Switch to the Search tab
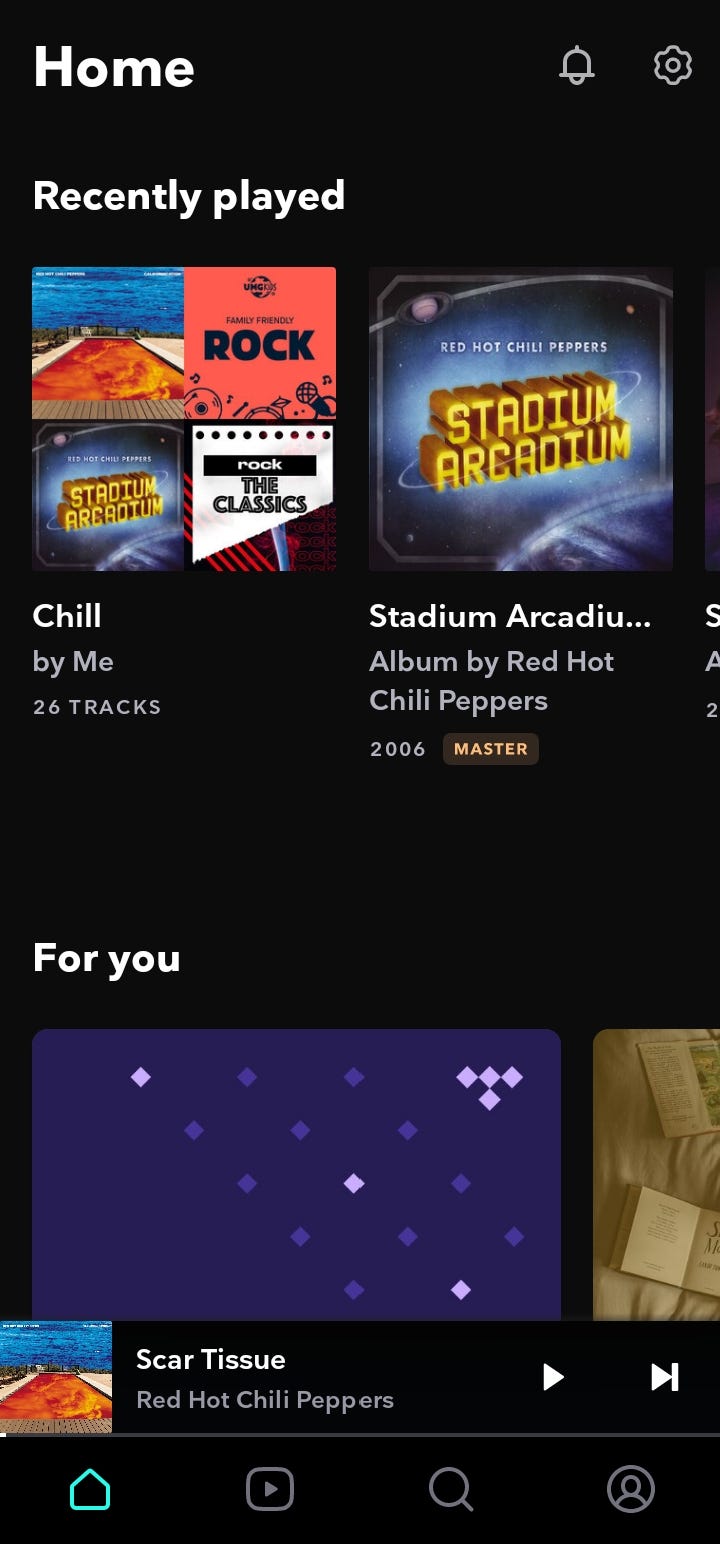Viewport: 720px width, 1544px height. tap(451, 1490)
